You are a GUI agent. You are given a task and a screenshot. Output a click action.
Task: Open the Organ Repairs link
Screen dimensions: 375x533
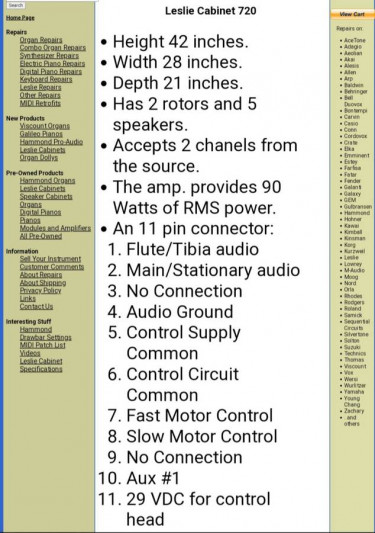41,40
